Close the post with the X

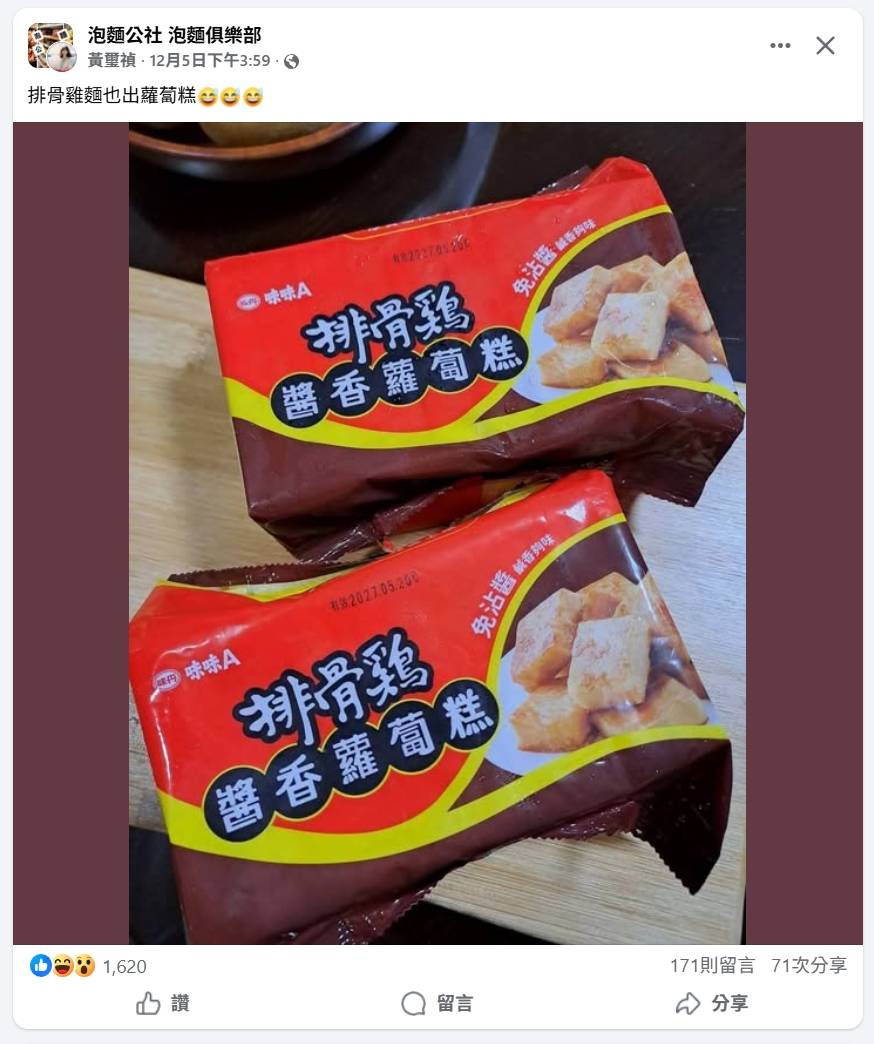(825, 46)
